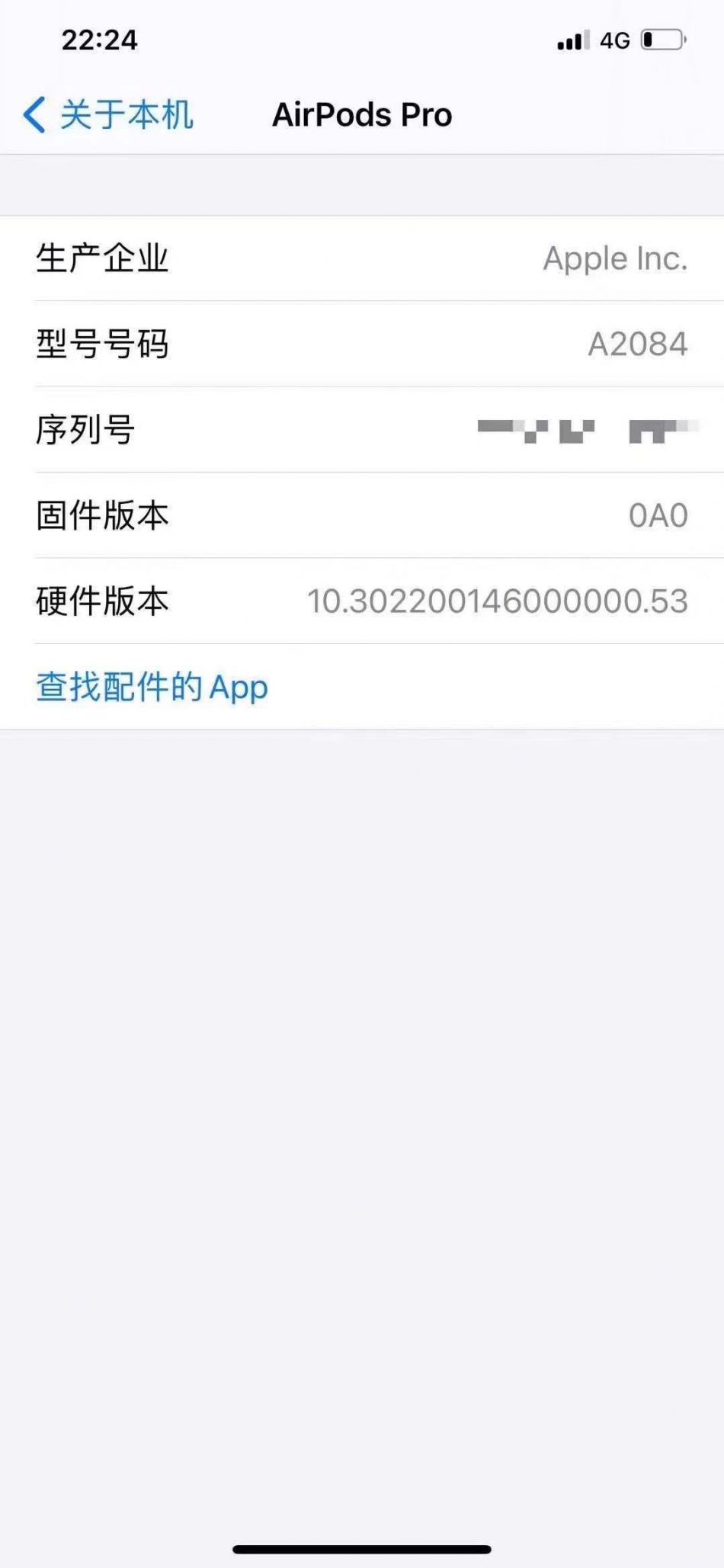Open 查找配件的 App link
724x1568 pixels.
152,687
